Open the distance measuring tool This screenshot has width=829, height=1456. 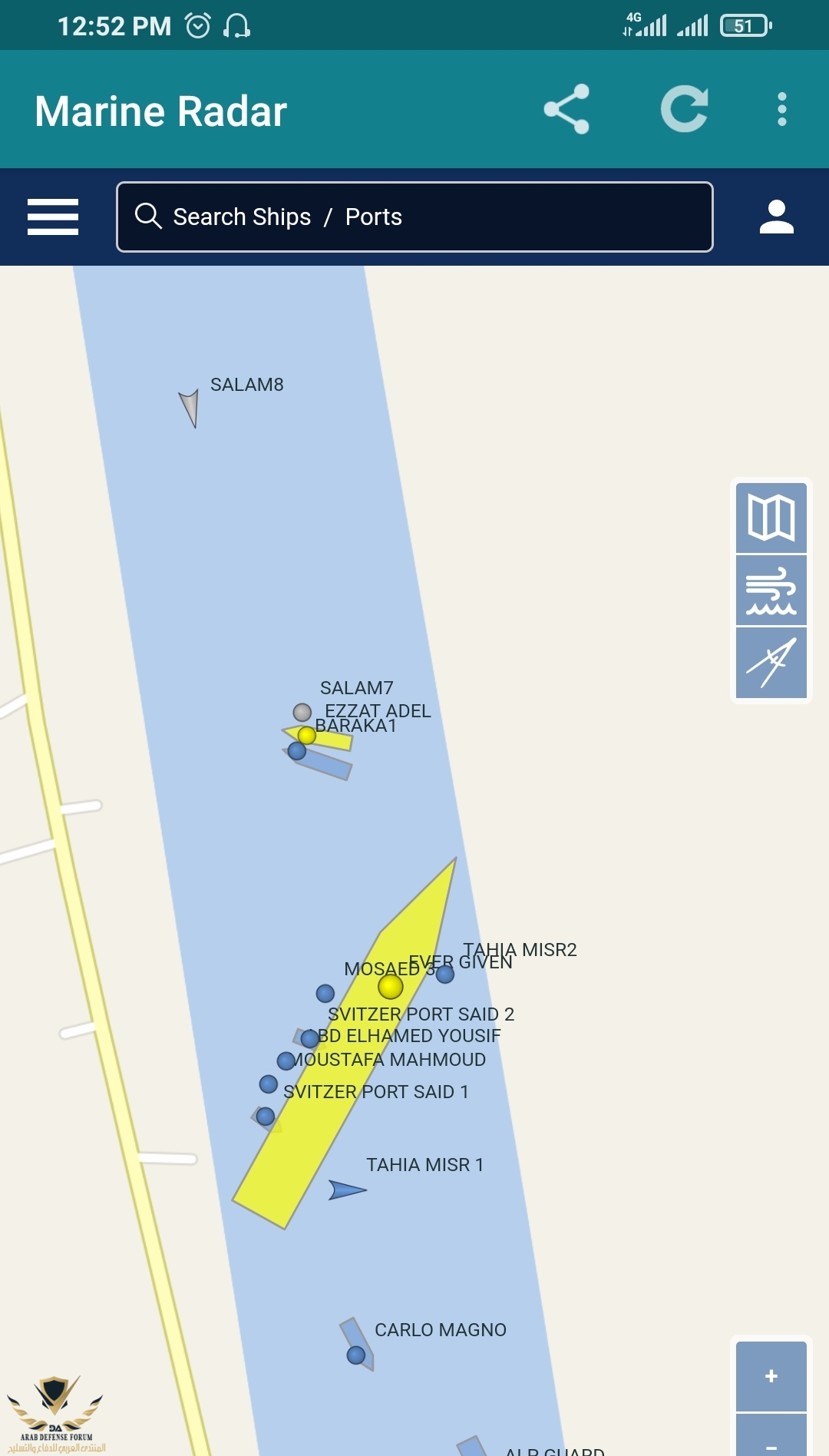coord(771,663)
